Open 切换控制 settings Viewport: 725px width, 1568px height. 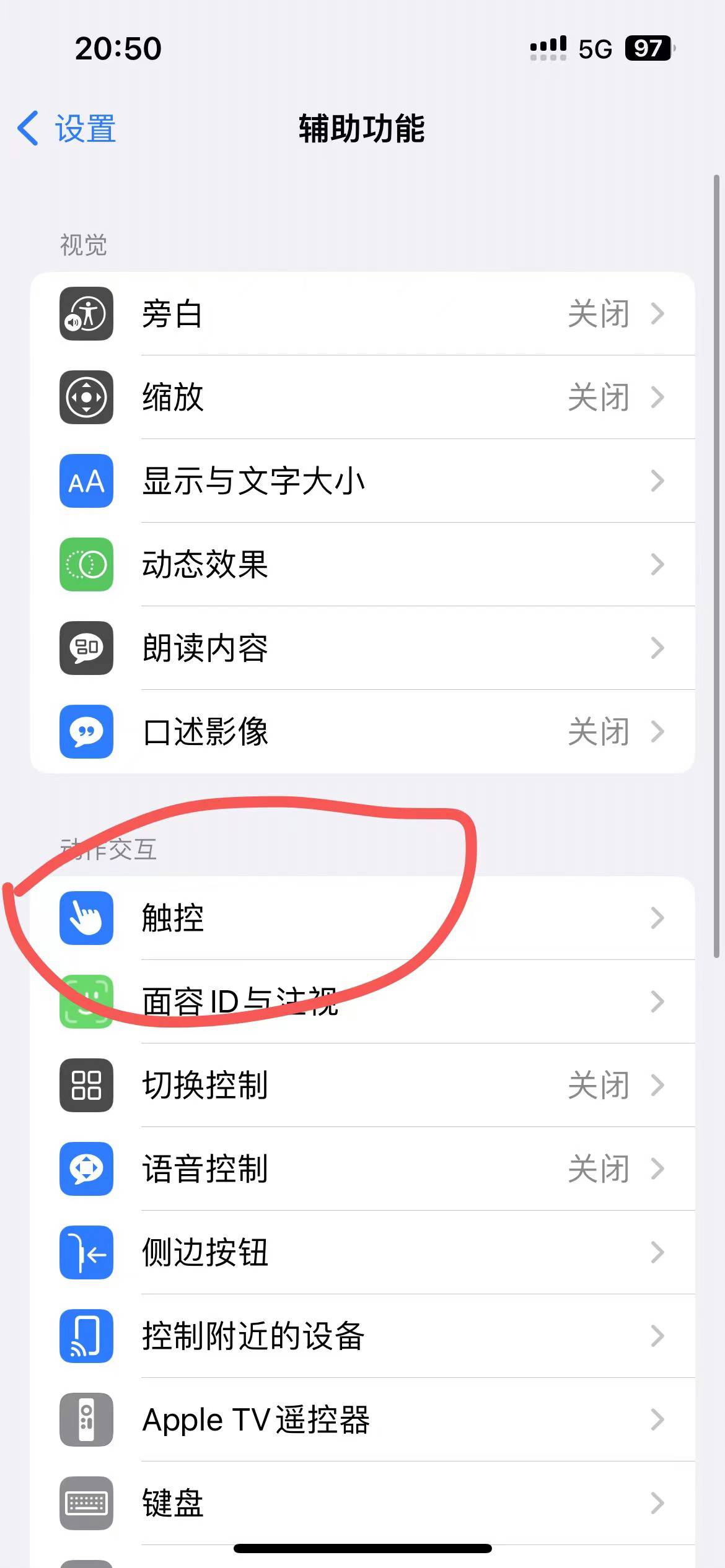[362, 1085]
